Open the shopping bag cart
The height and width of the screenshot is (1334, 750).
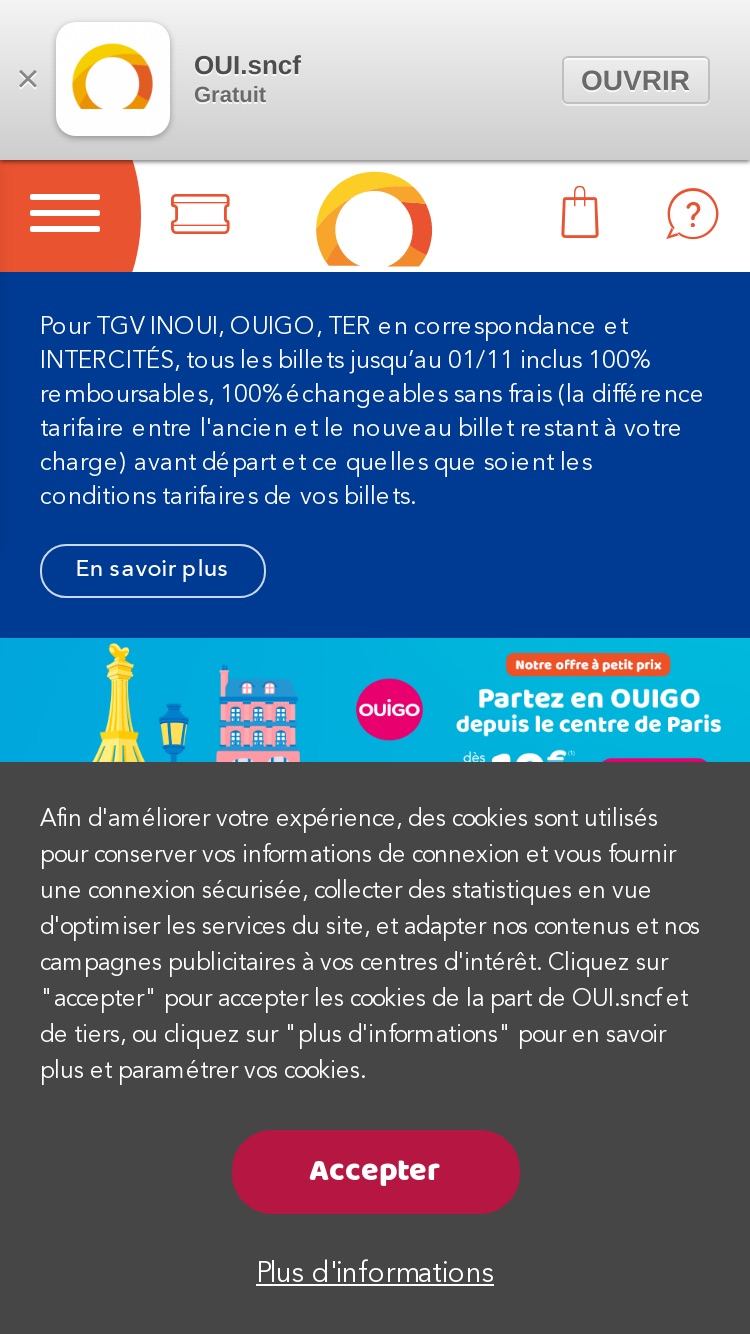pos(580,213)
